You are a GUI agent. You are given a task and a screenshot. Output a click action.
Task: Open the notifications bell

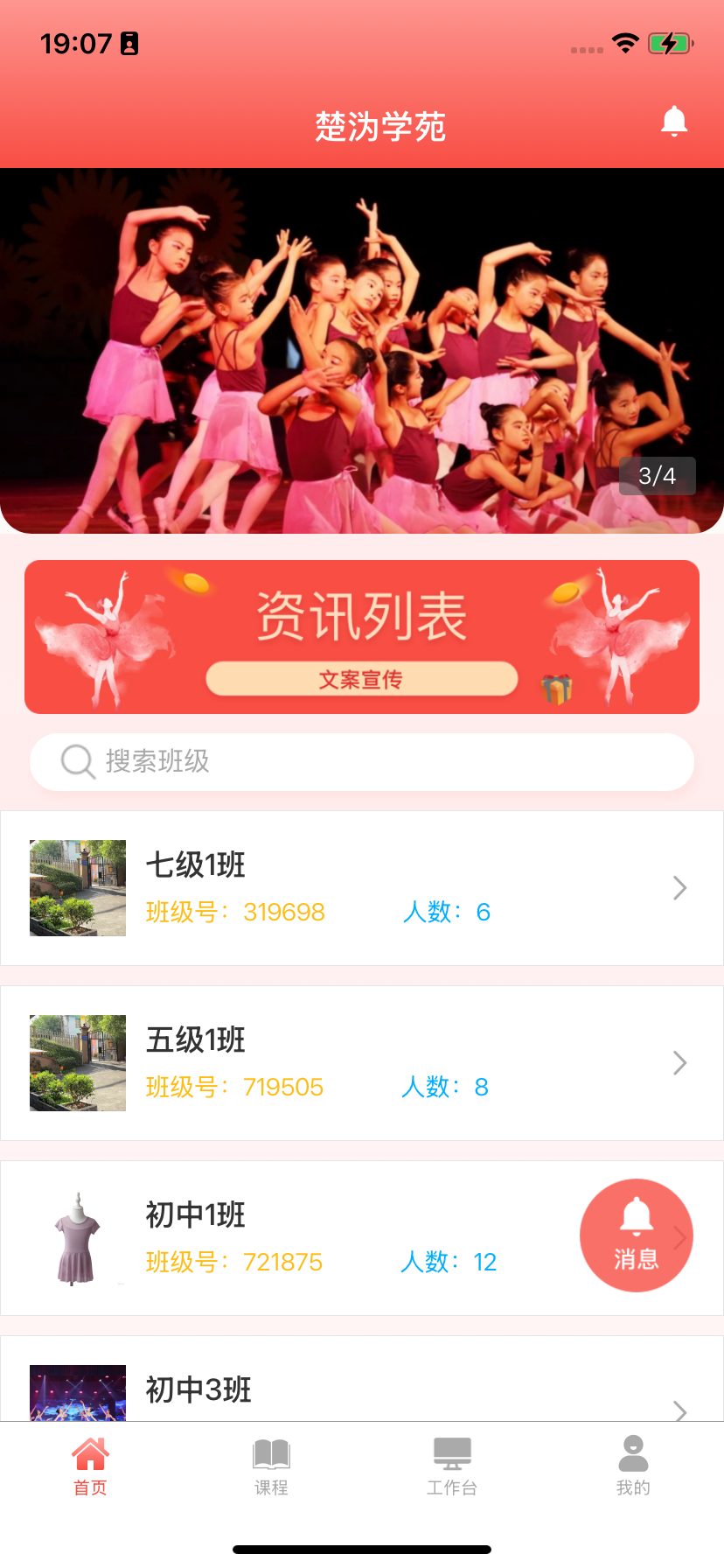[673, 122]
